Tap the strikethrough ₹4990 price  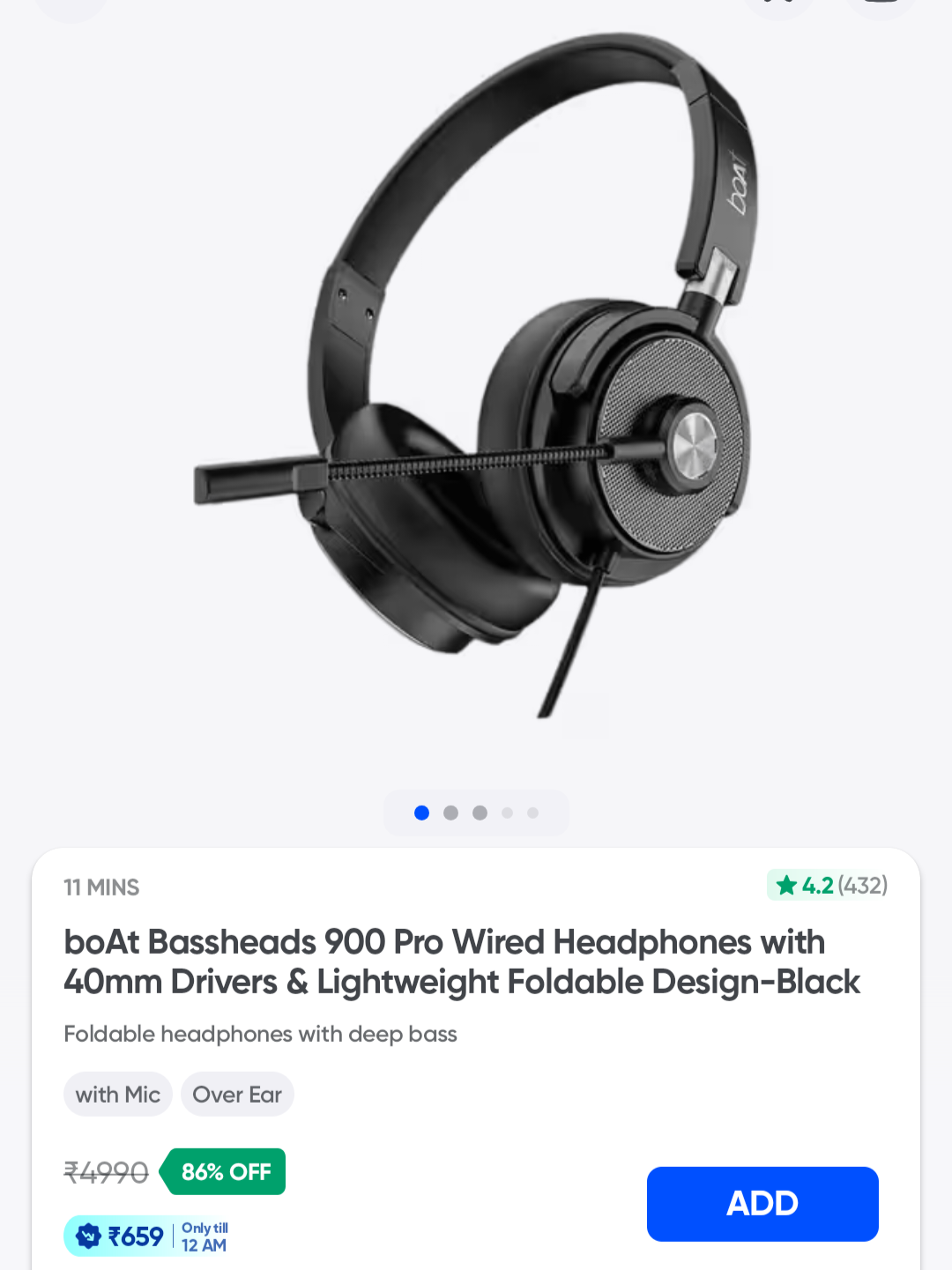point(106,1171)
